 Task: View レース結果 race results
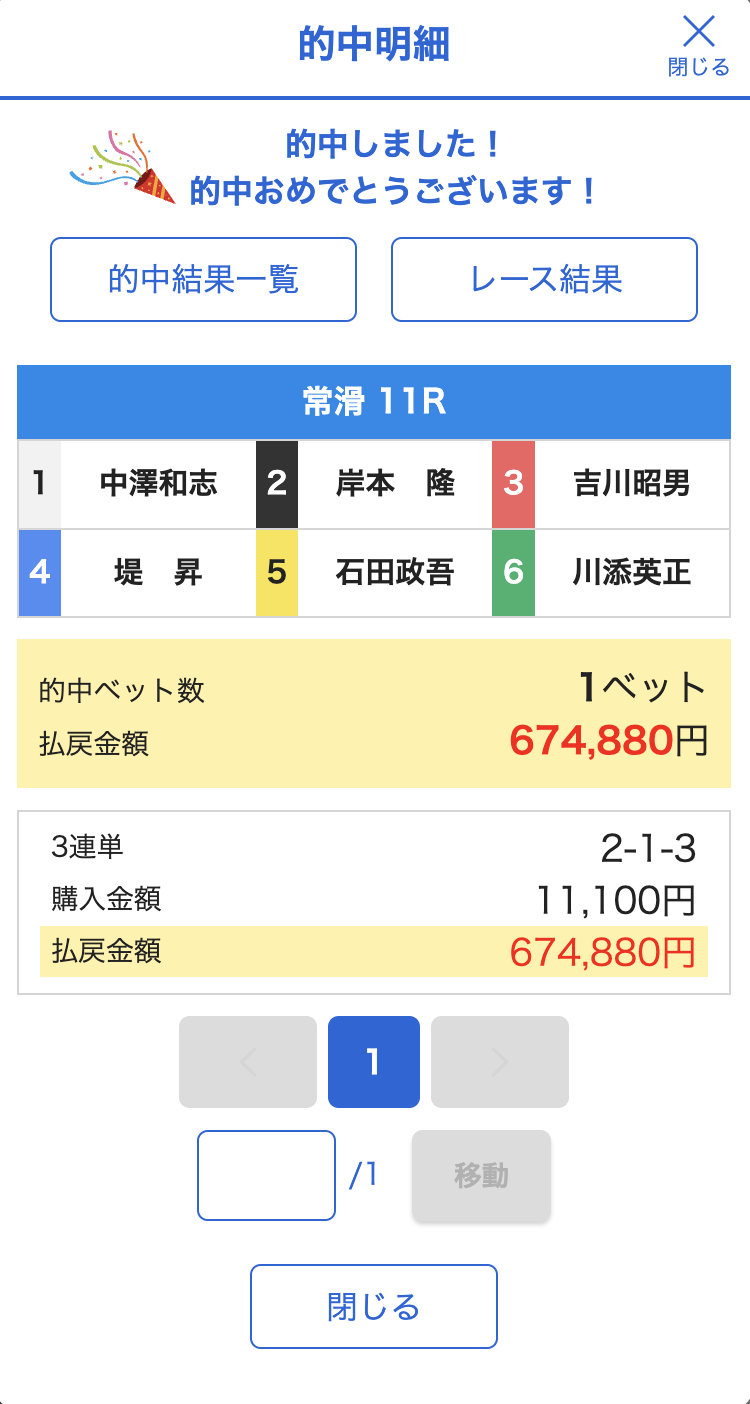click(544, 279)
